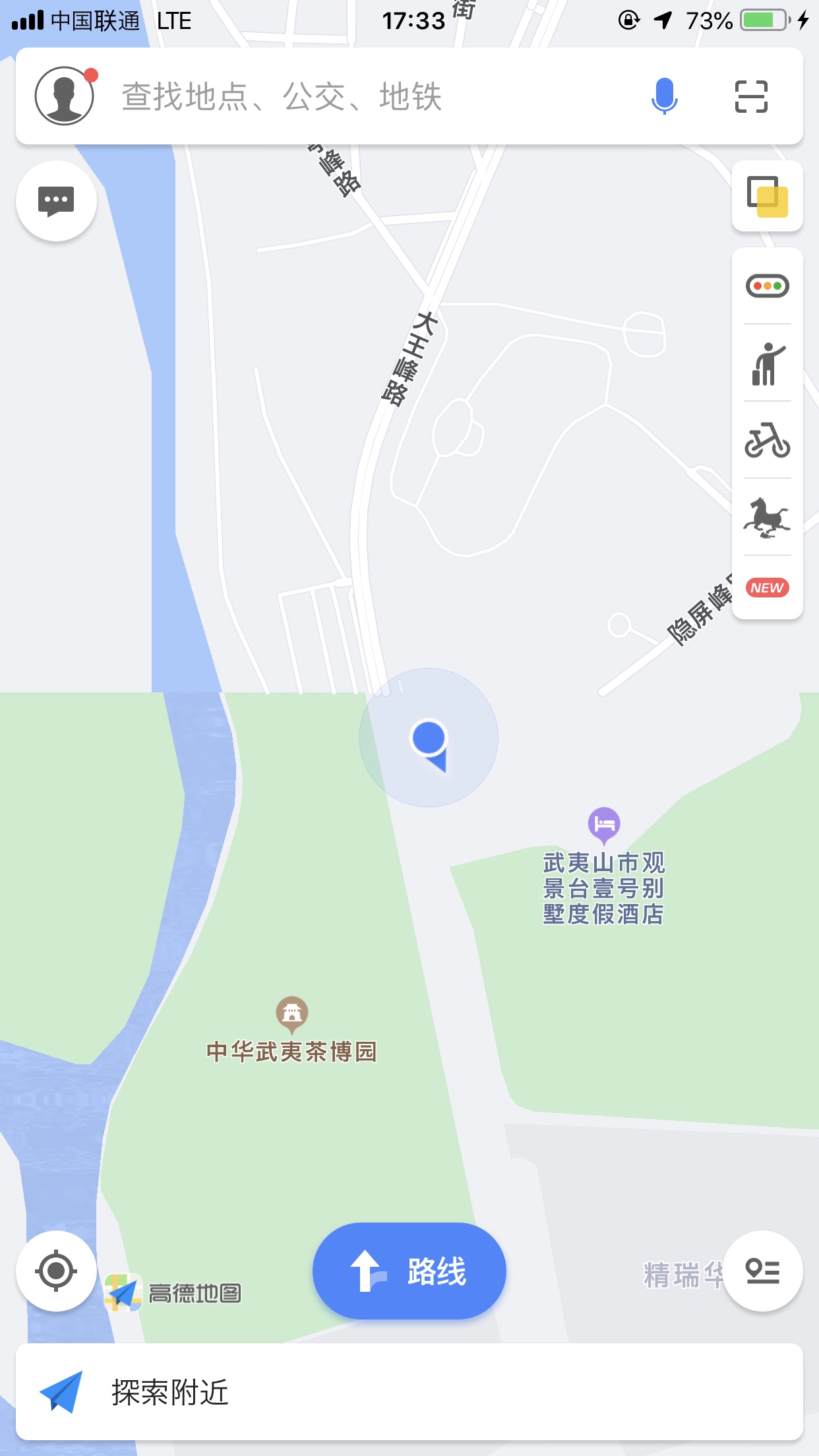
Task: Tap the 路线 route button
Action: [x=409, y=1271]
